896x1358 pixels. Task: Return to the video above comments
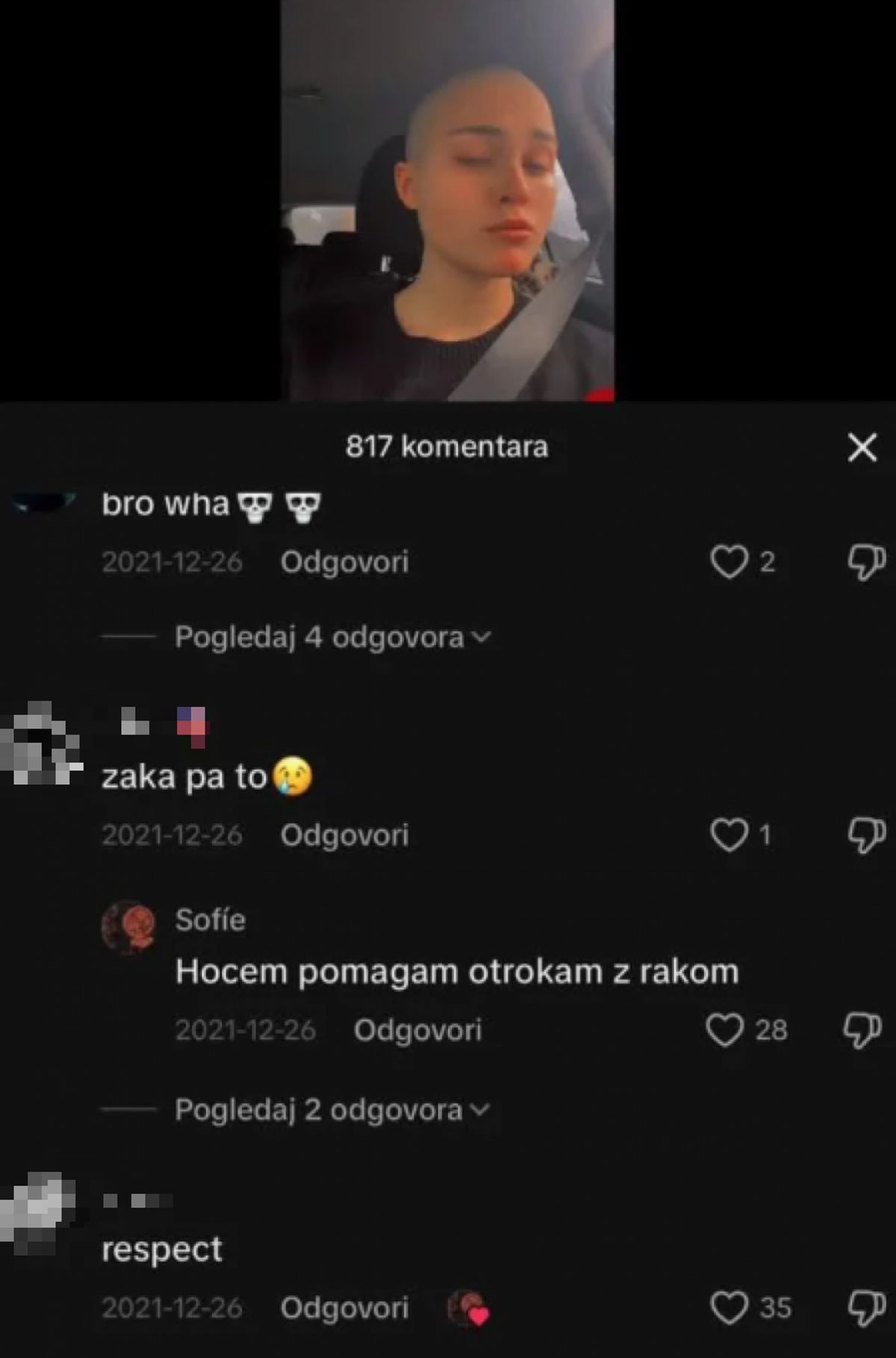click(x=448, y=200)
